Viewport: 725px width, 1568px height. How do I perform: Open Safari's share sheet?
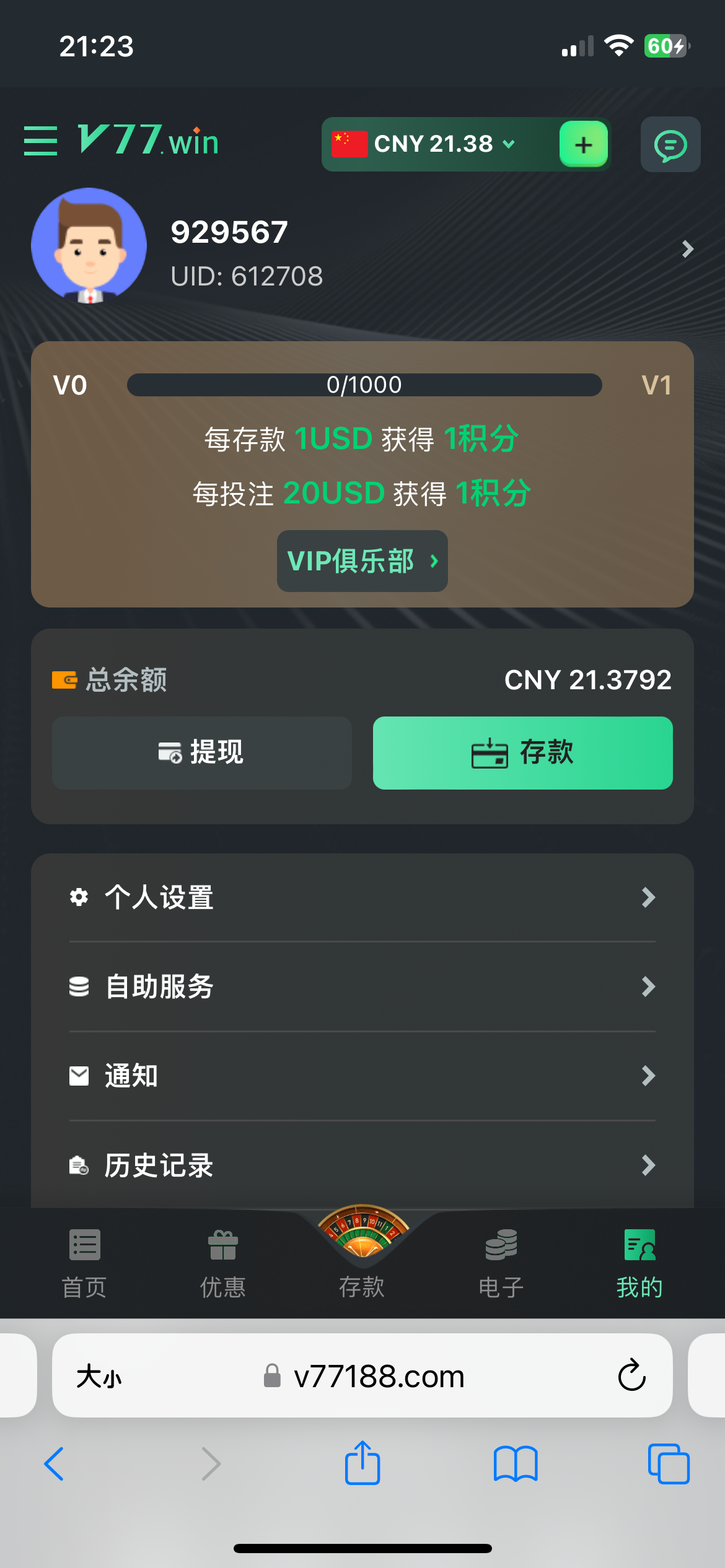(x=362, y=1464)
